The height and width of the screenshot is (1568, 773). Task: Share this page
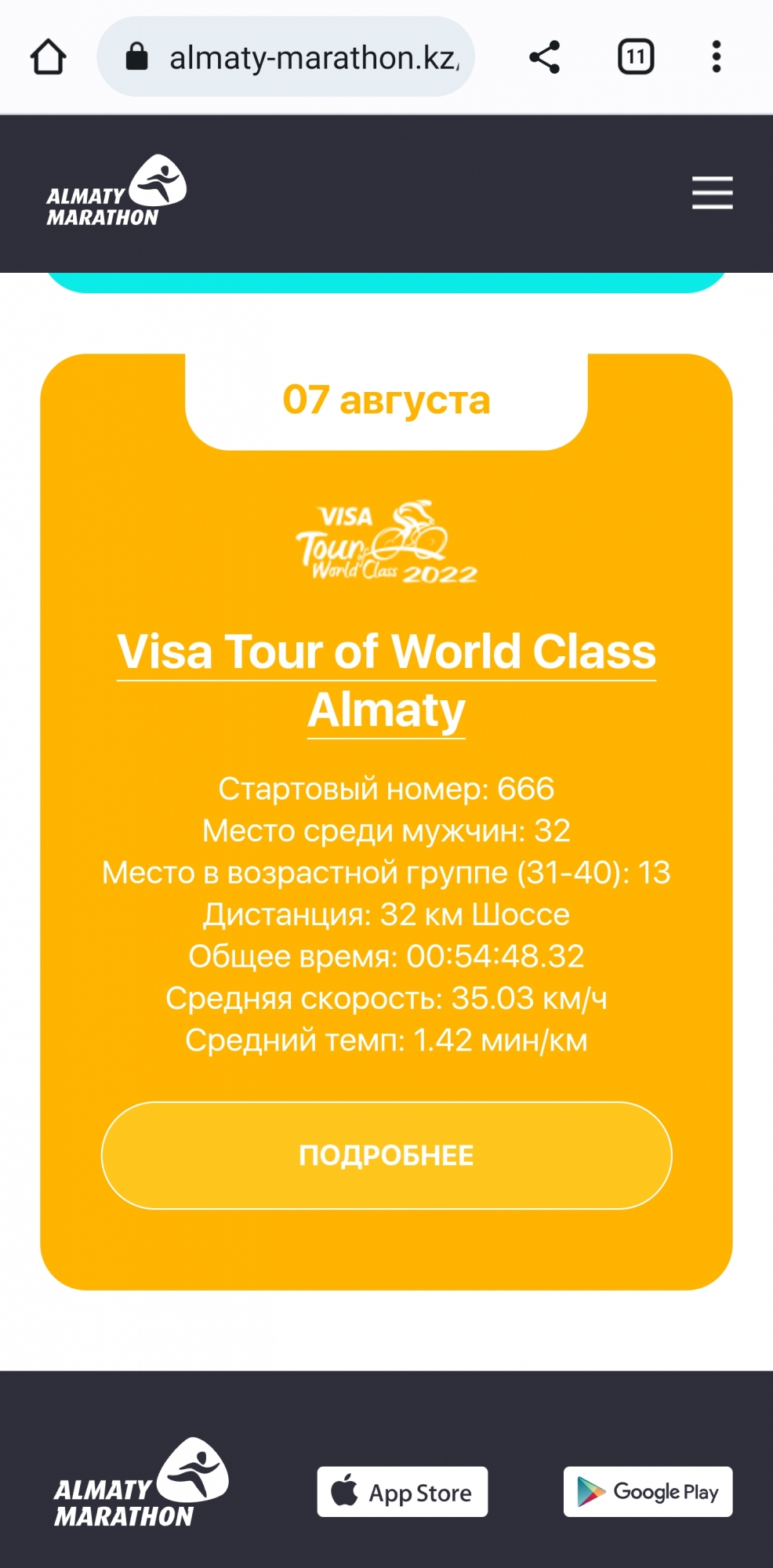tap(544, 57)
